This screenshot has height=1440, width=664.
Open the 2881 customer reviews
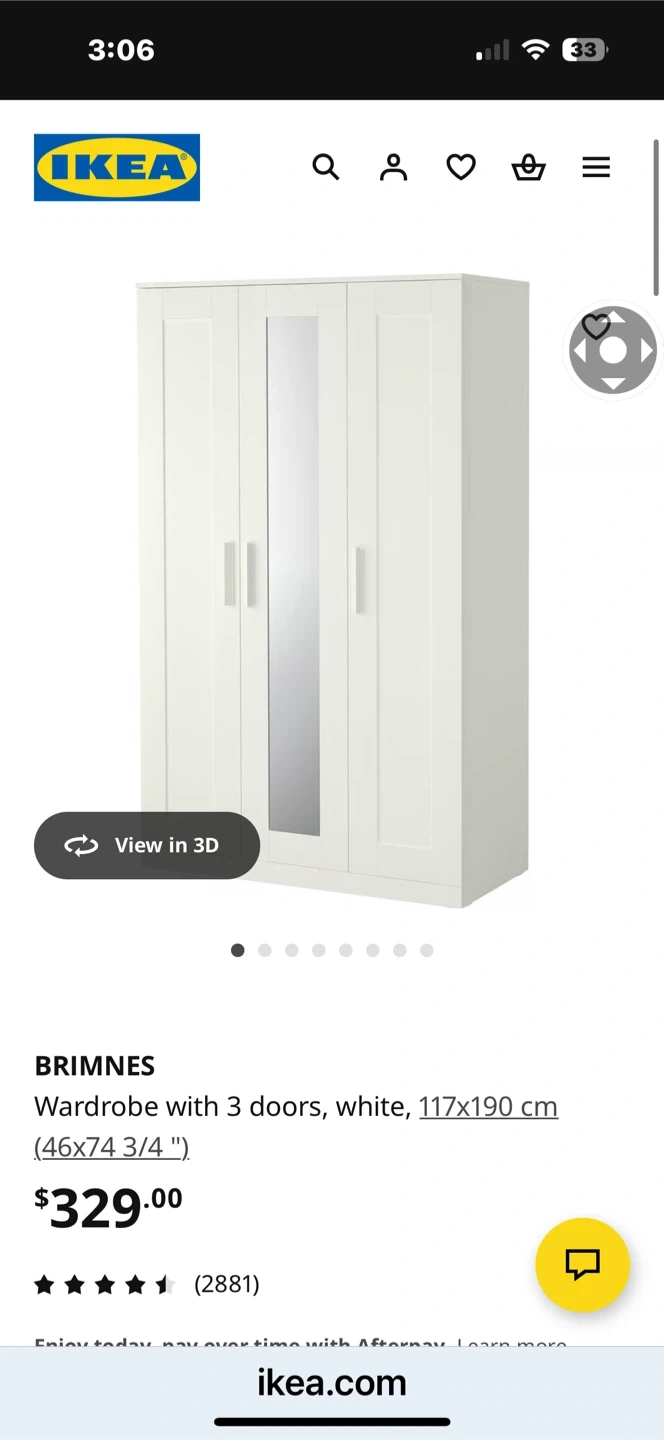[226, 1284]
